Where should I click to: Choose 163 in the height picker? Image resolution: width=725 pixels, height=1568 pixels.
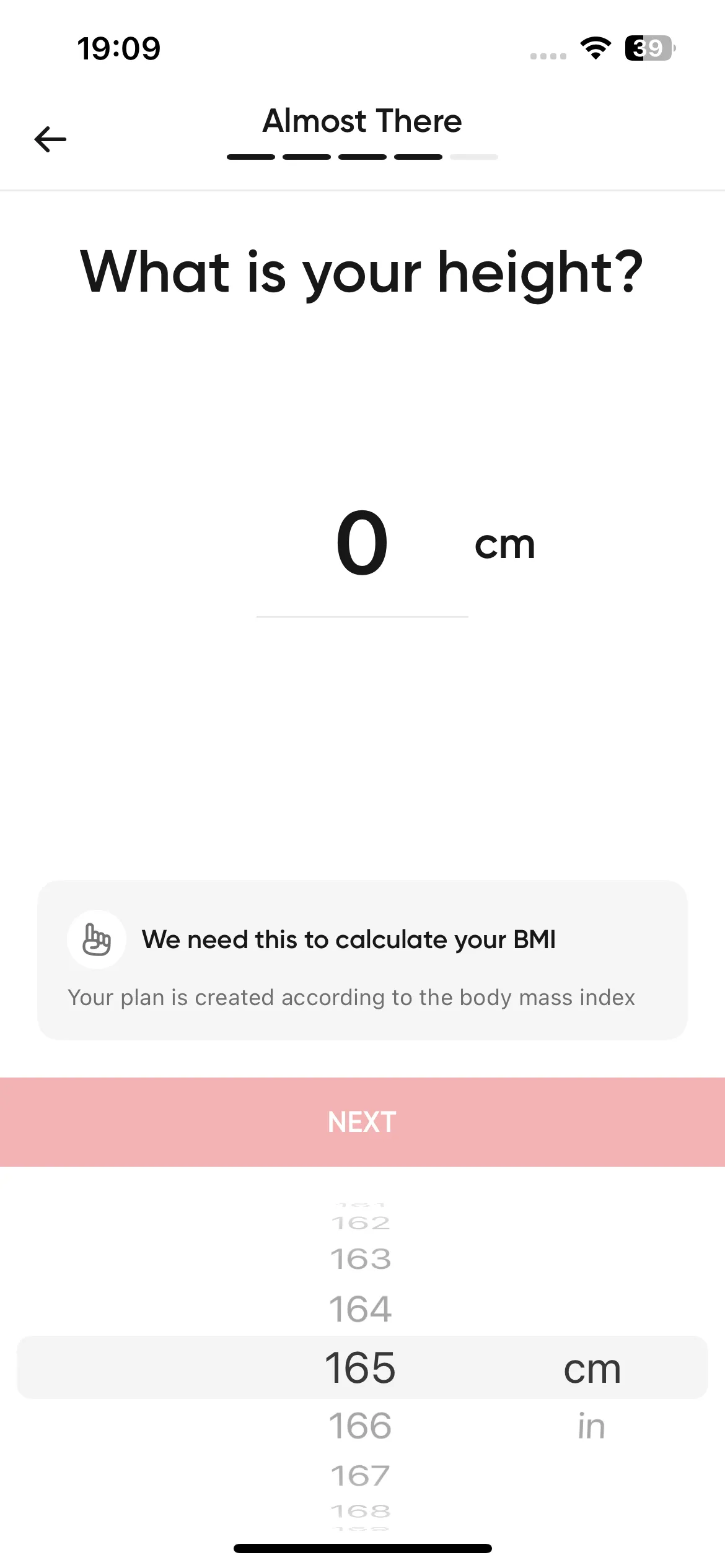[x=361, y=1259]
